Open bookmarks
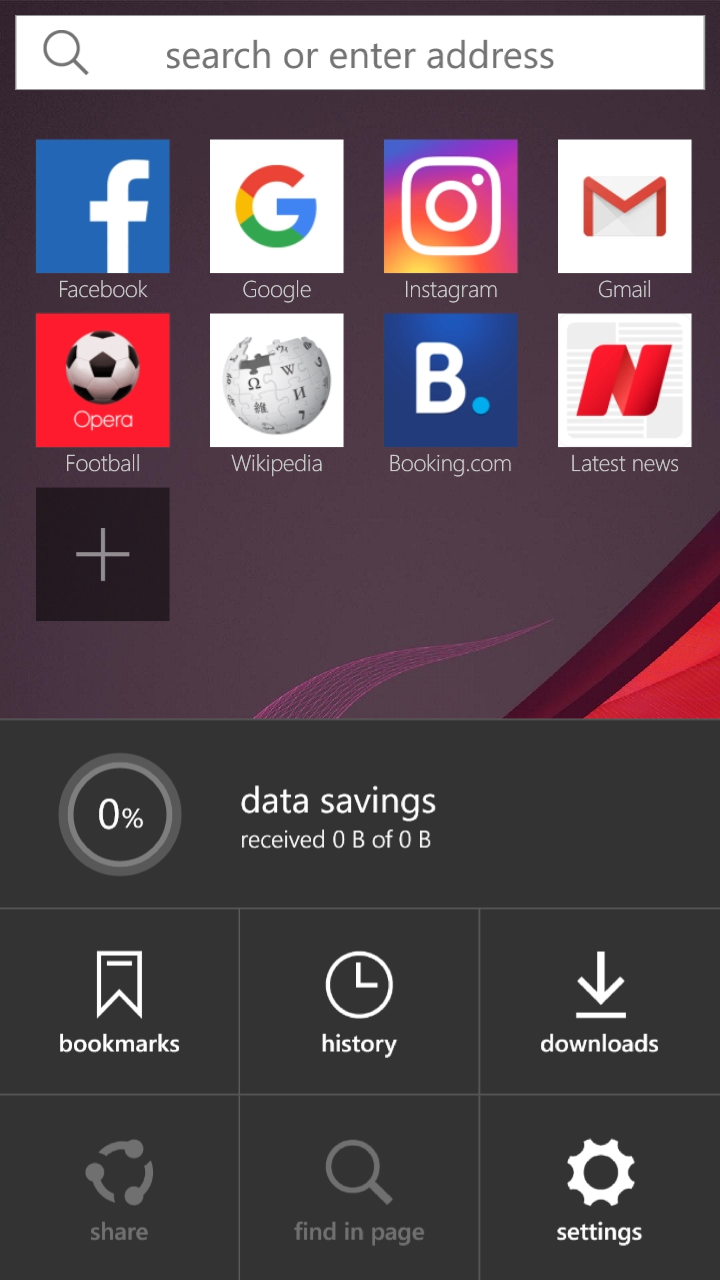 119,1002
